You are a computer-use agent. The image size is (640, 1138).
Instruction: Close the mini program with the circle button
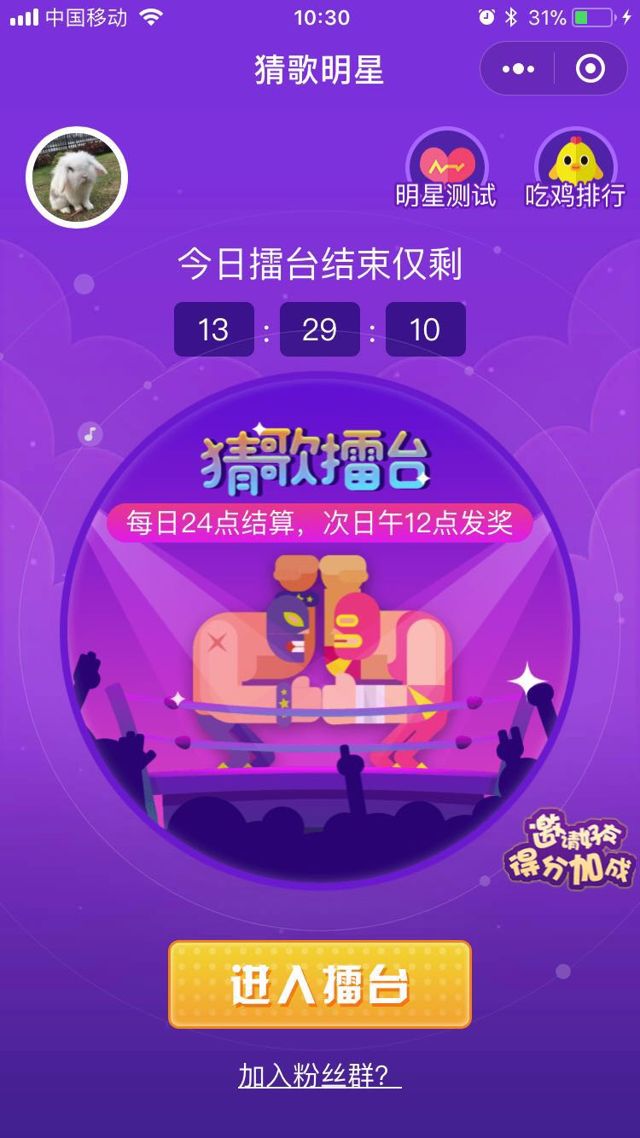pos(590,69)
